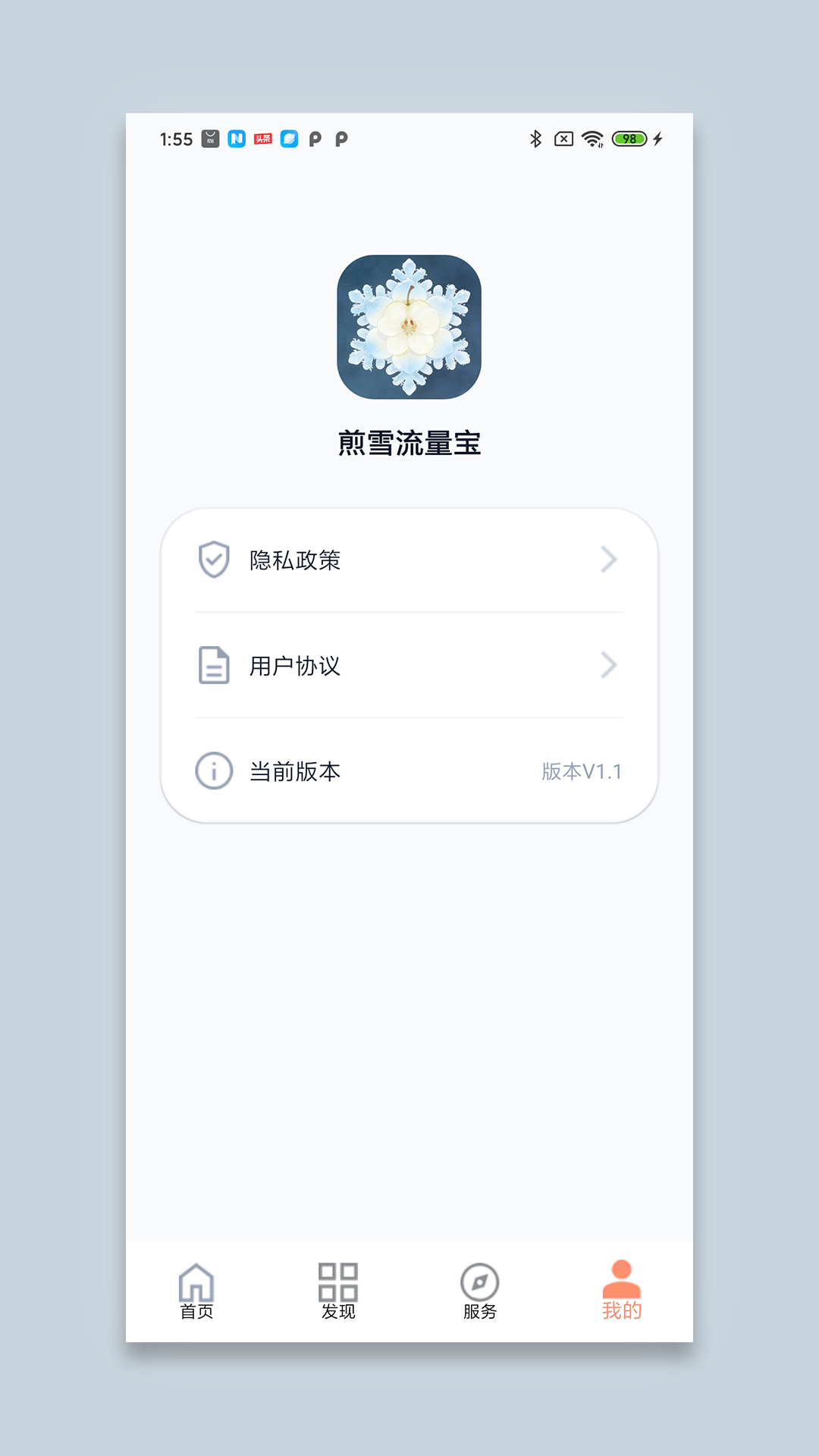Open the headlines app notification icon
This screenshot has height=1456, width=819.
coord(262,140)
